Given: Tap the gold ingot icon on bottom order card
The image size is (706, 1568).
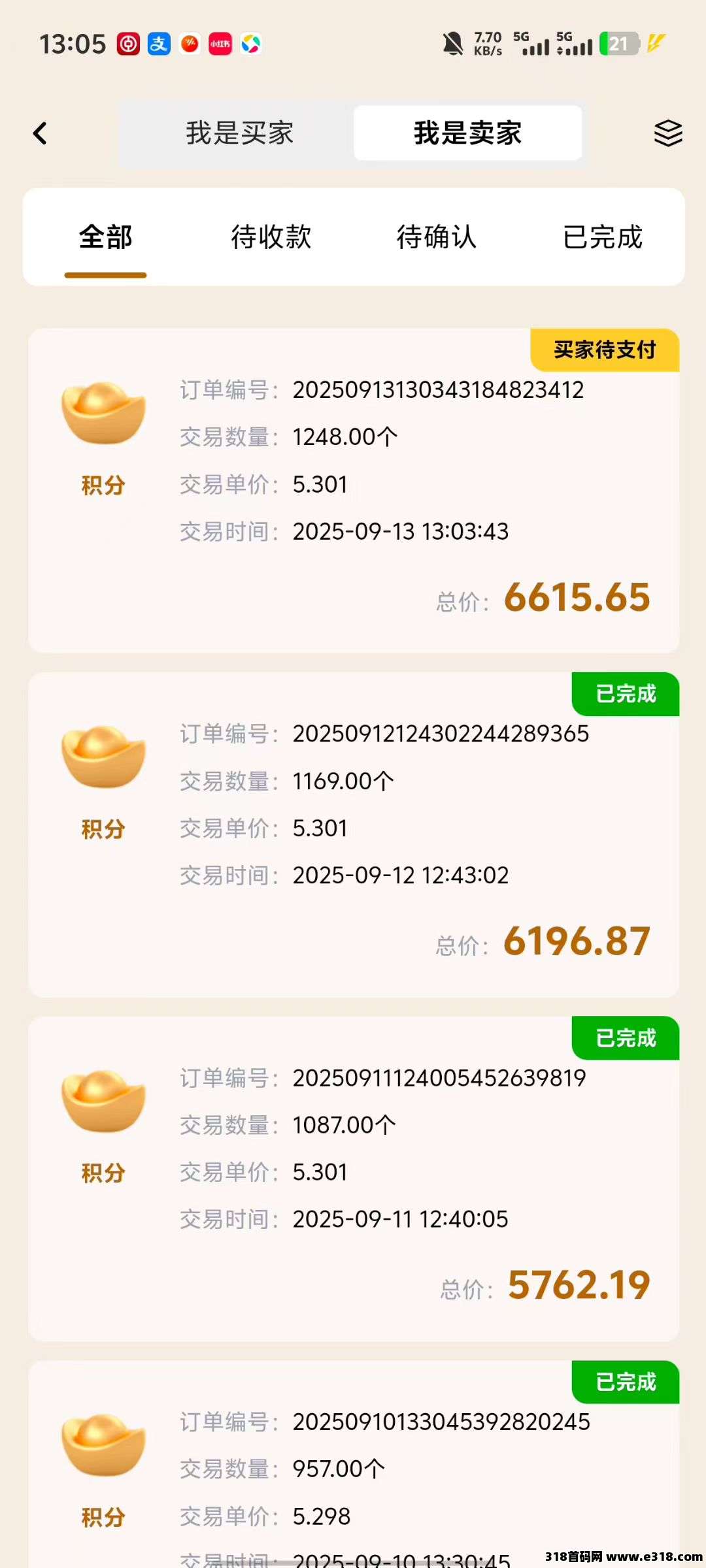Looking at the screenshot, I should point(103,1444).
